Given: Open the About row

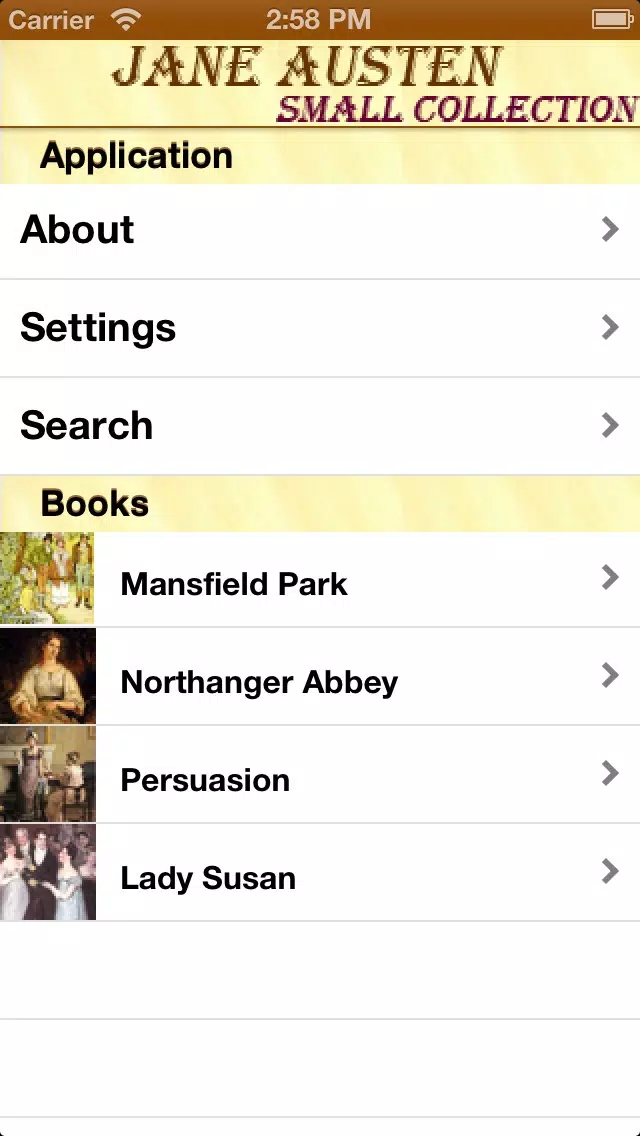Looking at the screenshot, I should click(x=320, y=230).
